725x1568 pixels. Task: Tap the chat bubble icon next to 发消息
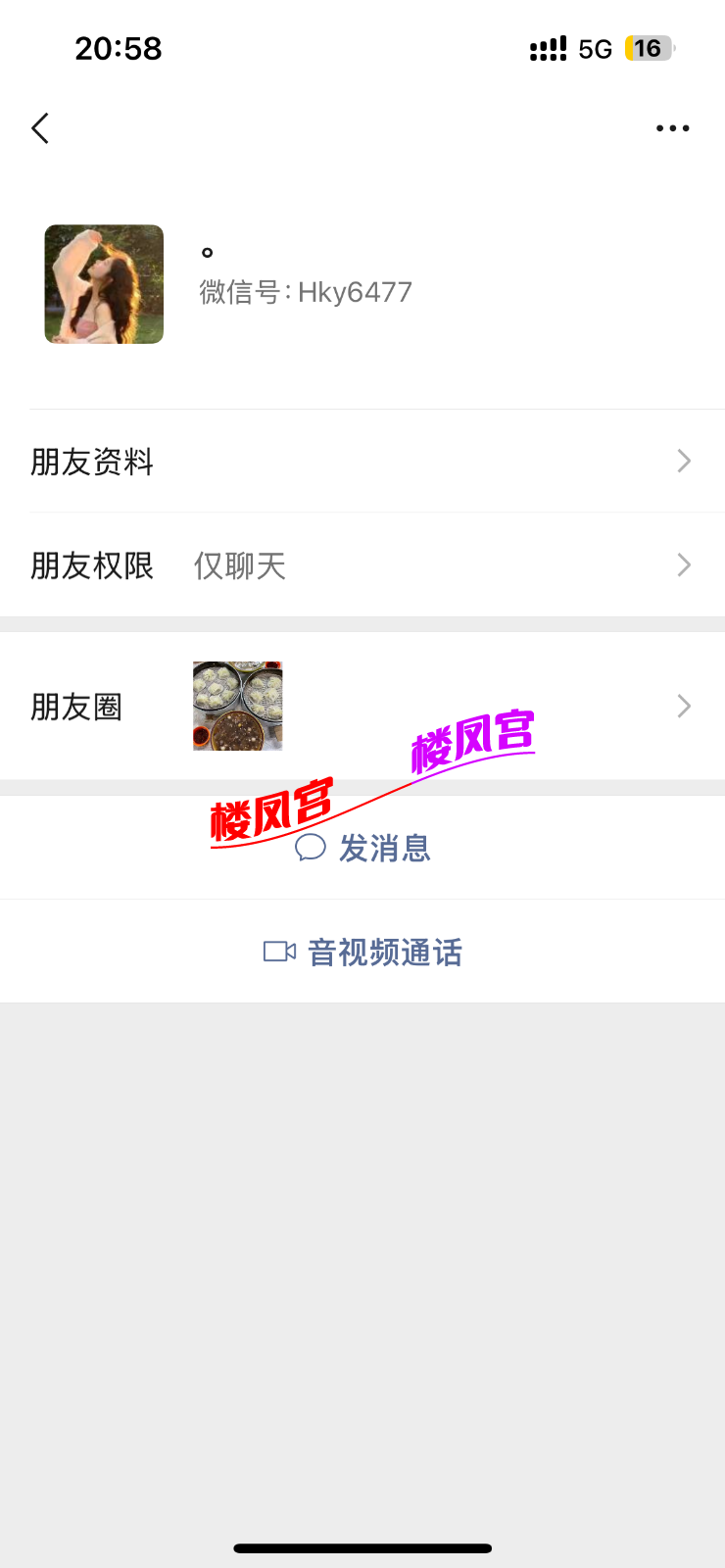(309, 849)
